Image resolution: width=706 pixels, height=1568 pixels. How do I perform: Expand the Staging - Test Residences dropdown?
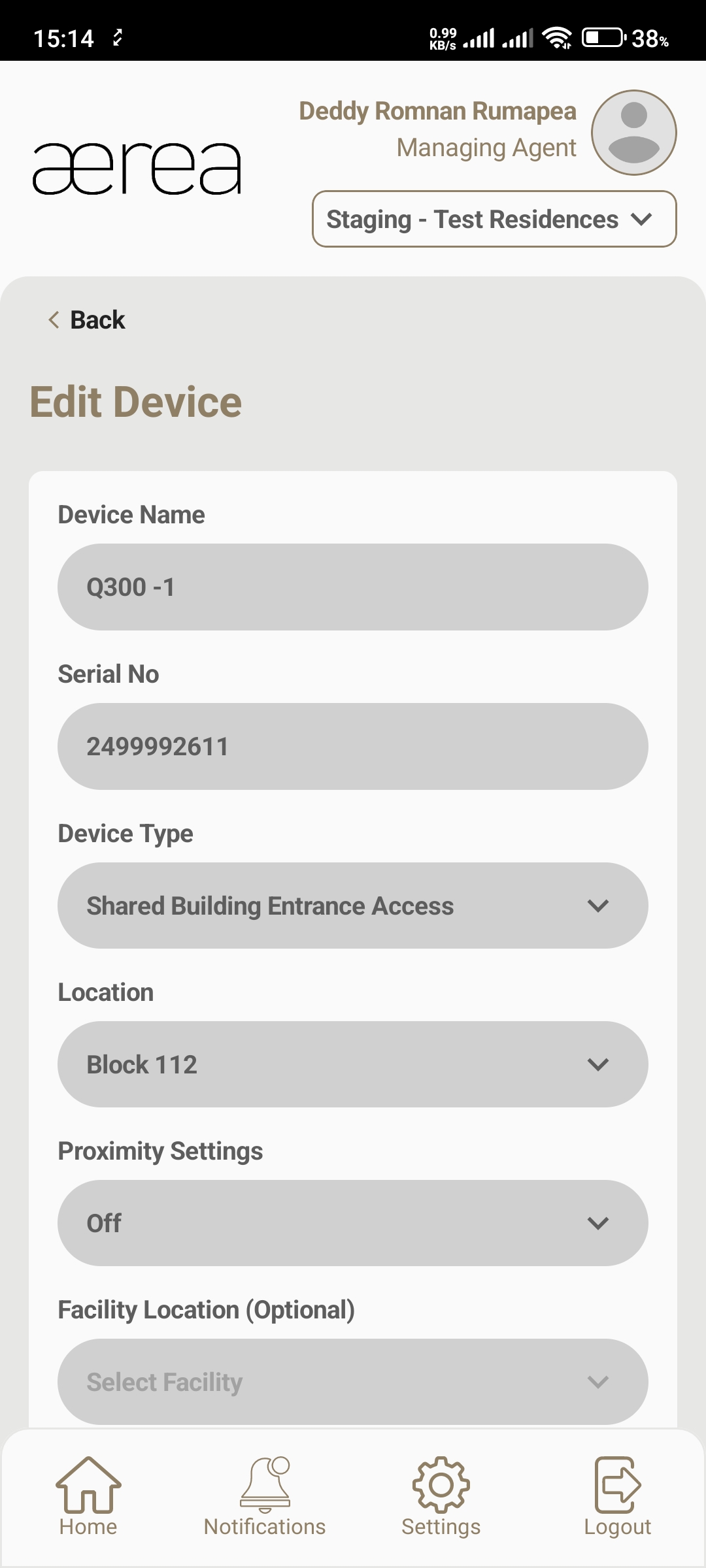tap(494, 220)
